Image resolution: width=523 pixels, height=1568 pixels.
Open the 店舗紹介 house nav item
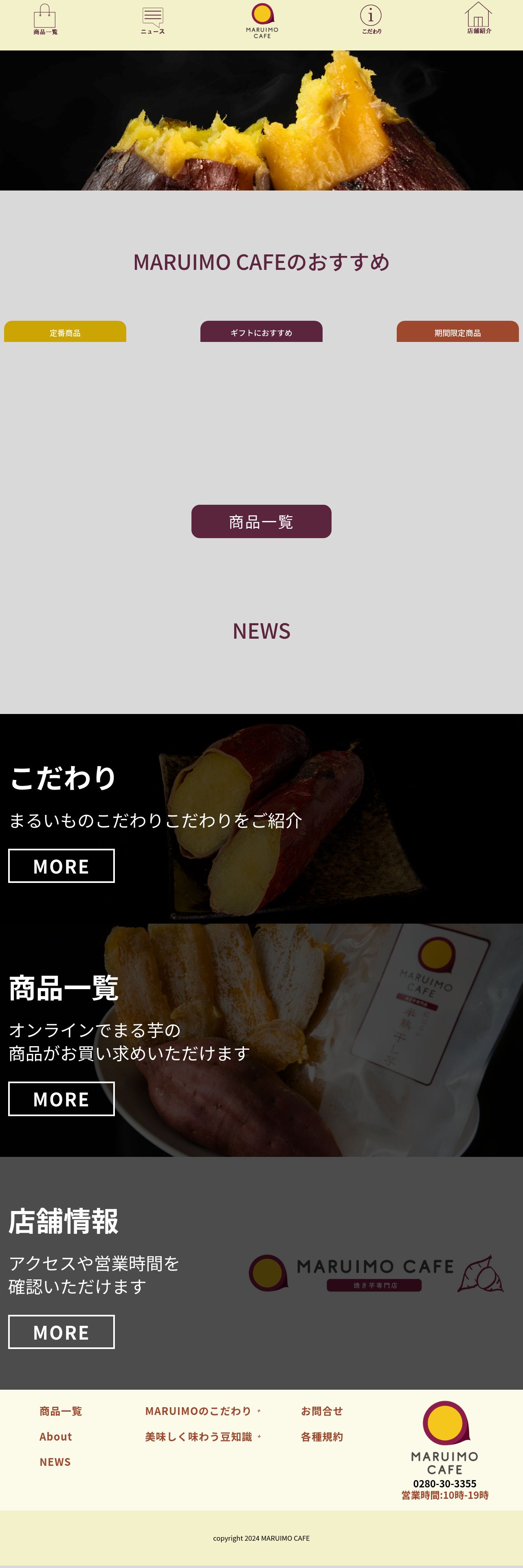click(x=479, y=18)
